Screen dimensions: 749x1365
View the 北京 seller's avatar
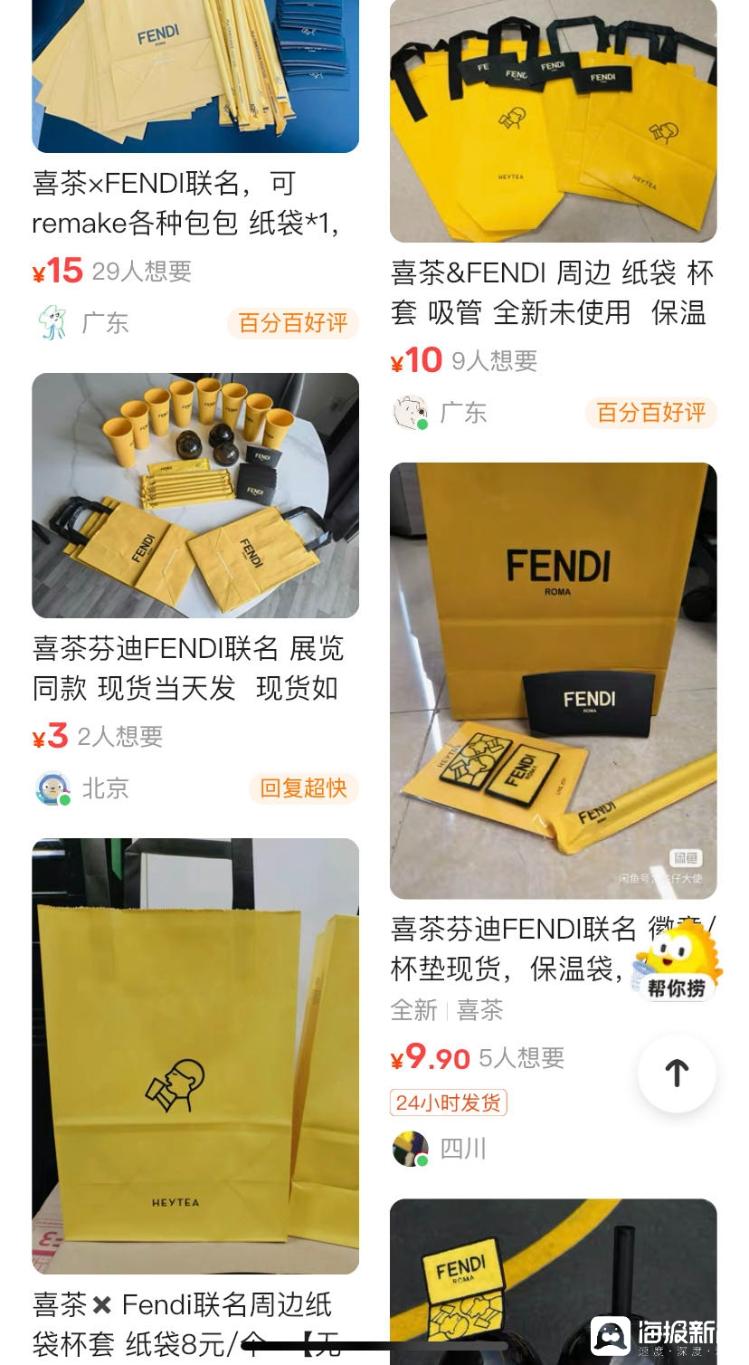52,788
